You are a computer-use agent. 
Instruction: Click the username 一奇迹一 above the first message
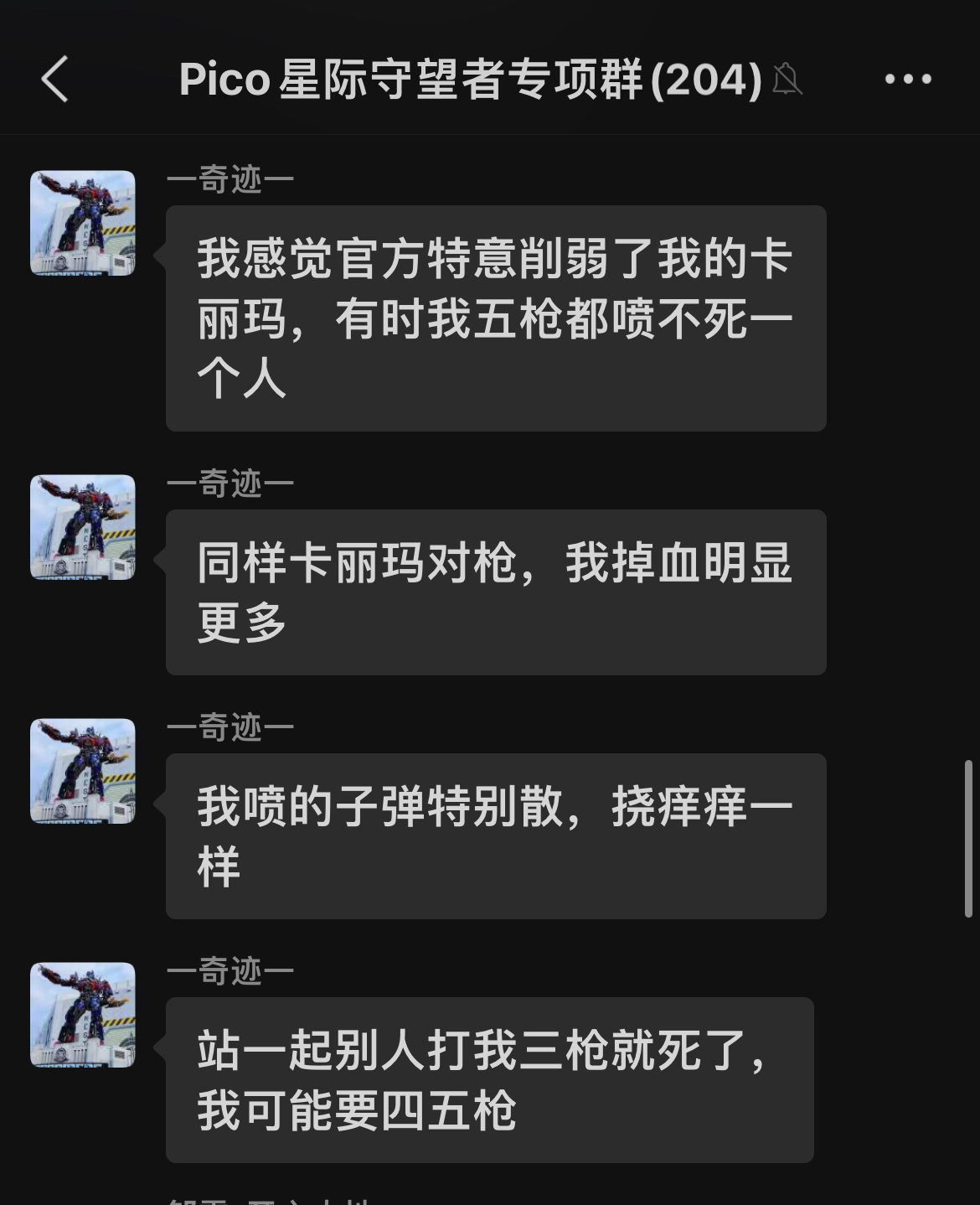click(232, 178)
